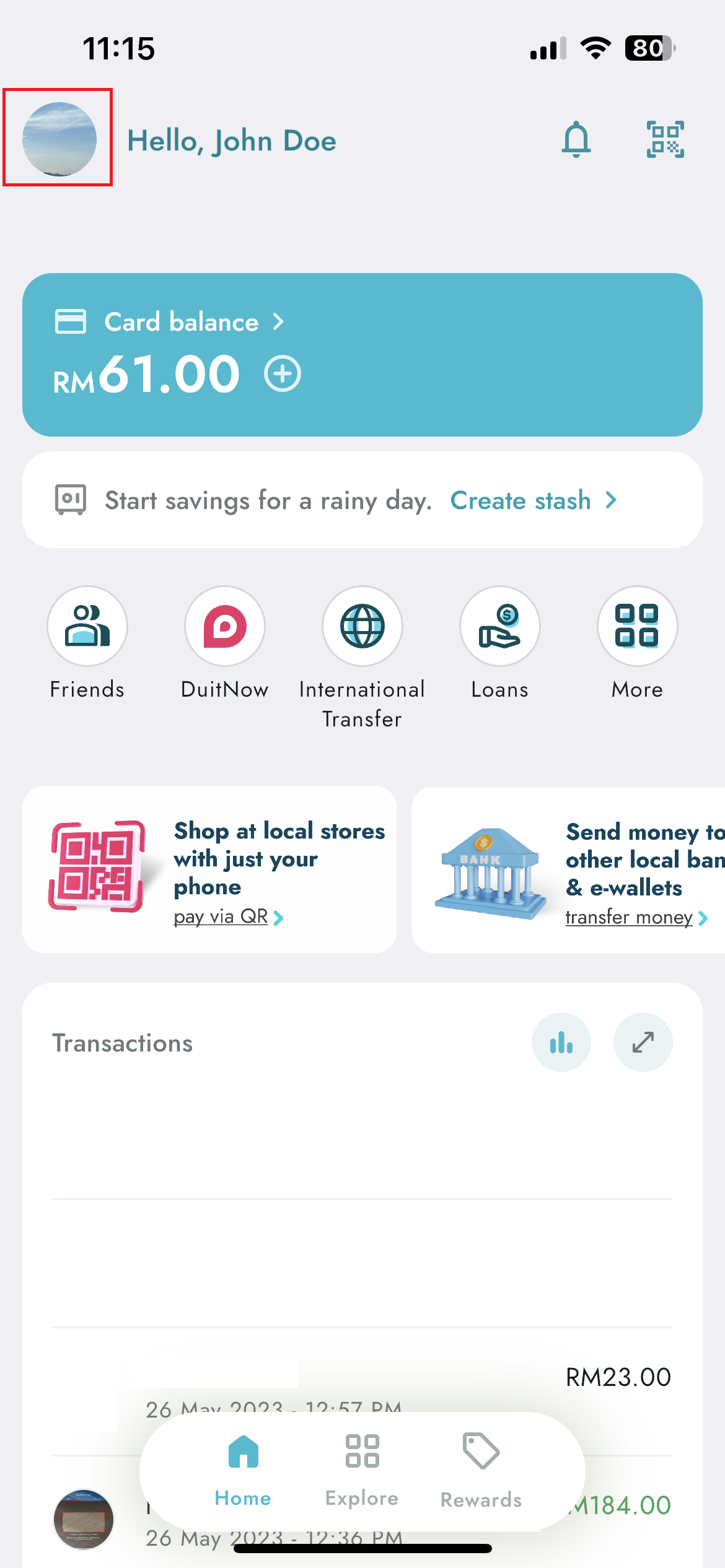725x1568 pixels.
Task: Open Card balance details
Action: (182, 322)
